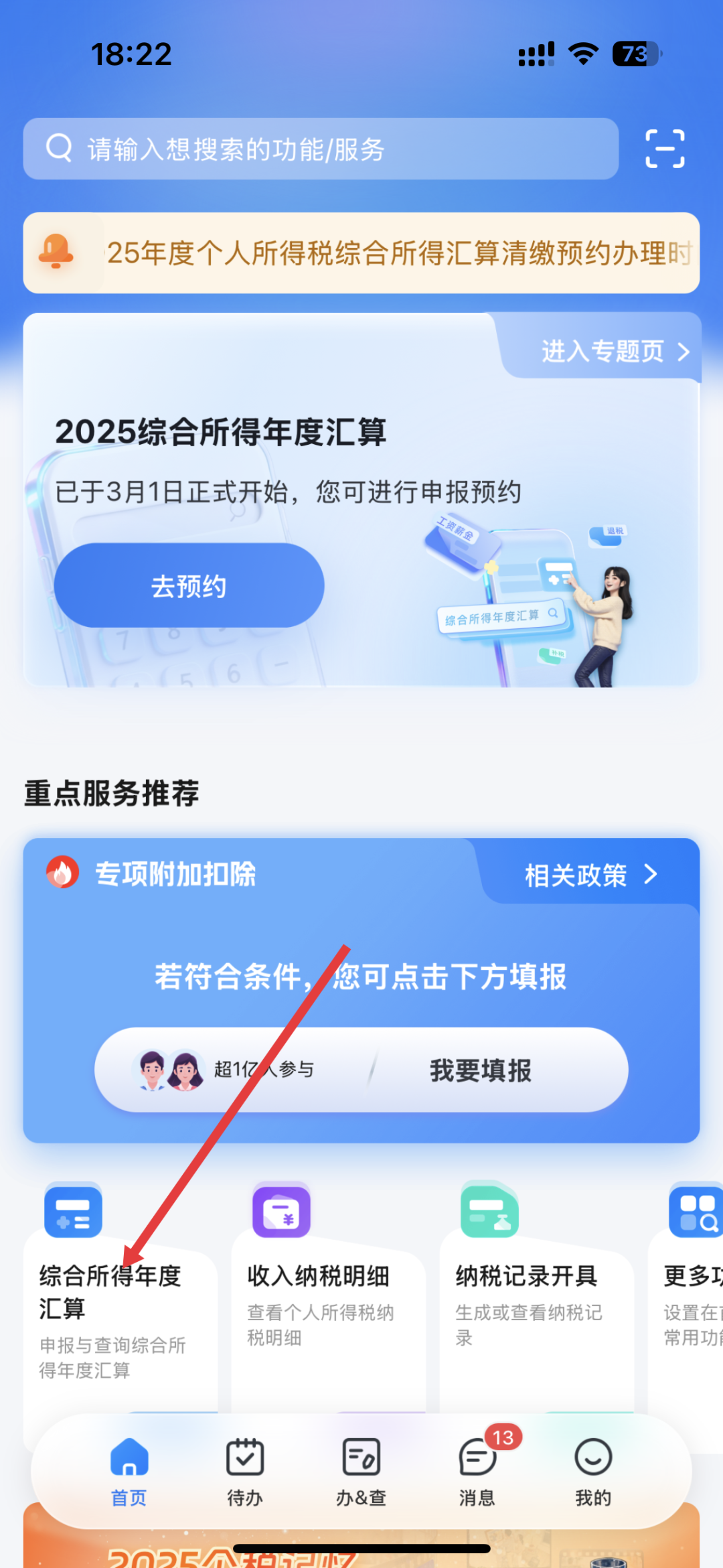
Task: View 相关政策 for special deductions
Action: tap(590, 875)
